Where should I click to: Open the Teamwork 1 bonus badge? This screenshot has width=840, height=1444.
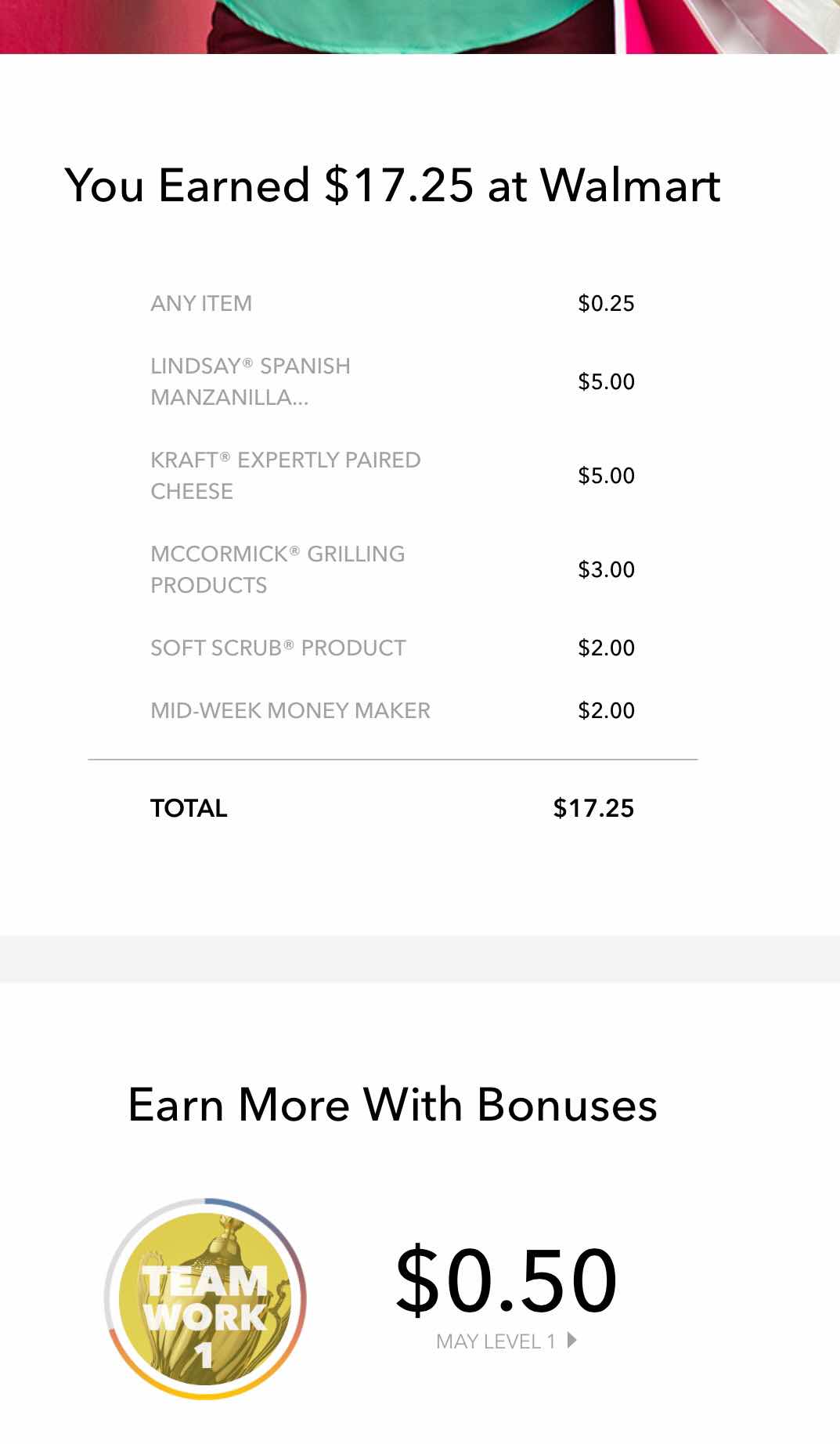click(205, 1299)
